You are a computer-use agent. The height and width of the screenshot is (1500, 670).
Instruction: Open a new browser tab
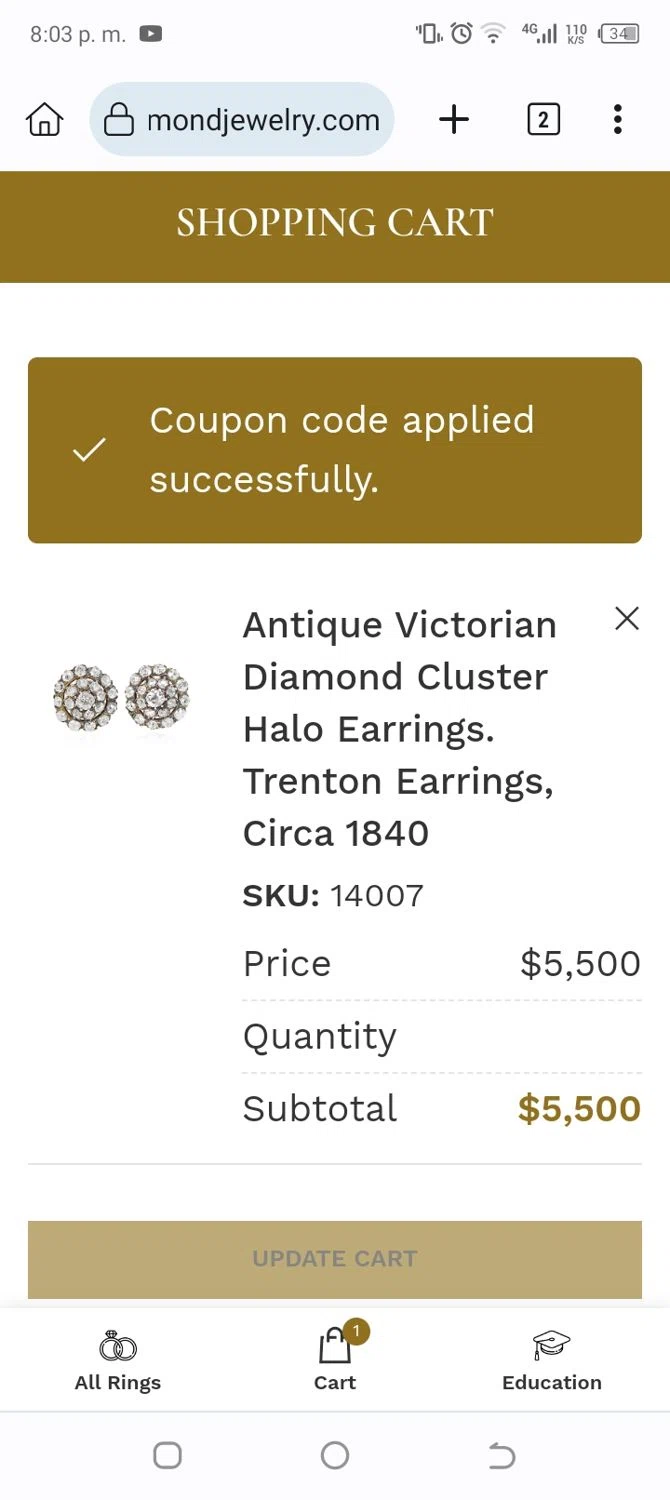click(454, 120)
